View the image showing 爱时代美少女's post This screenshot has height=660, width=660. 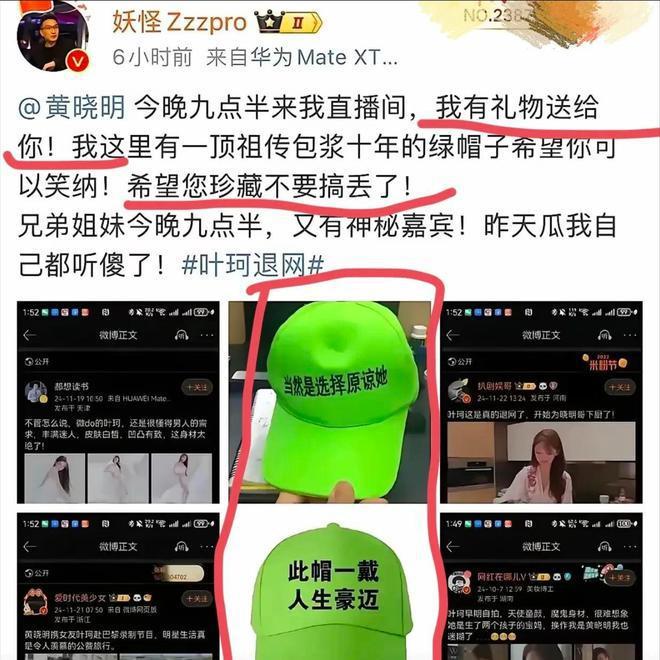click(118, 586)
